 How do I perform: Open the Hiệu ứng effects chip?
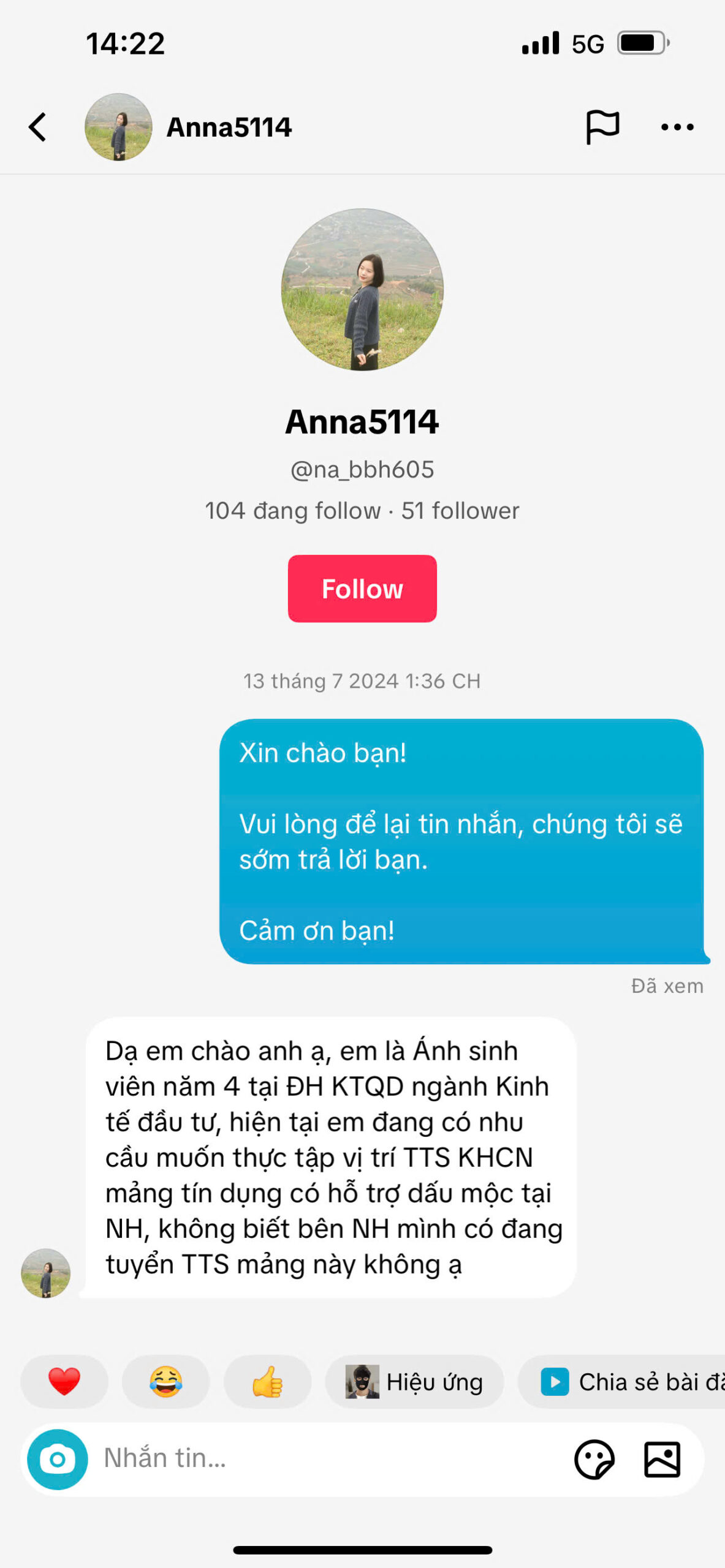tap(415, 1382)
